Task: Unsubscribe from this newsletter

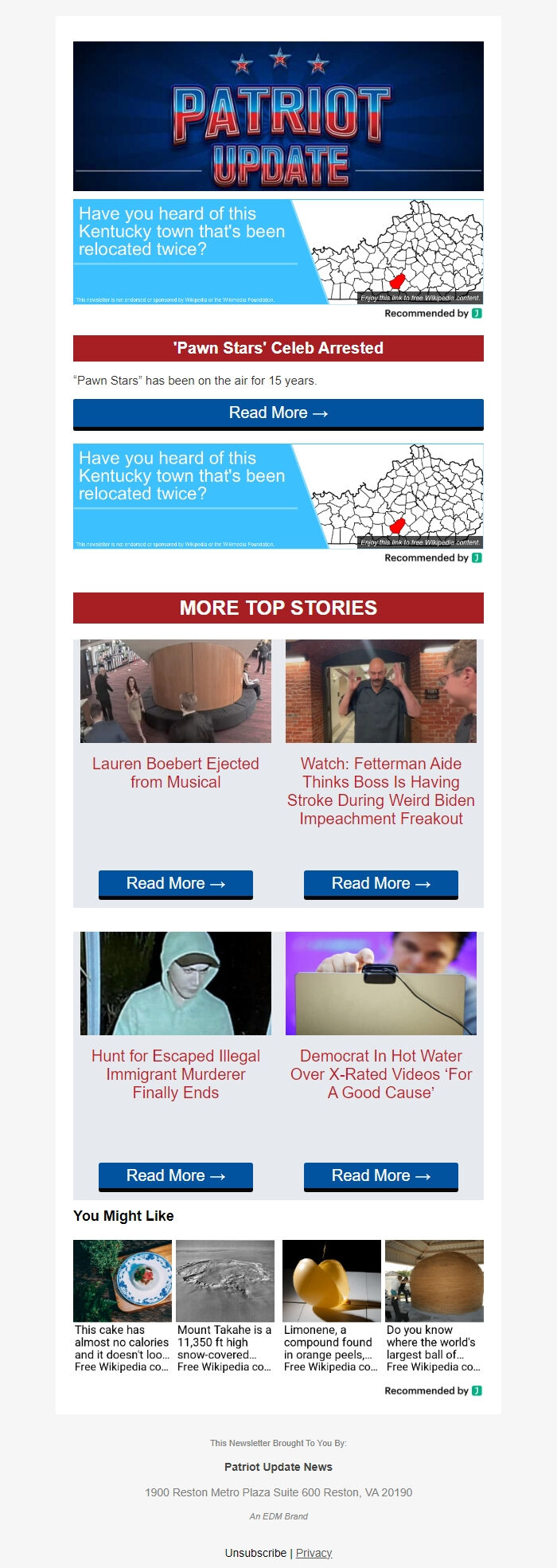Action: [x=255, y=1553]
